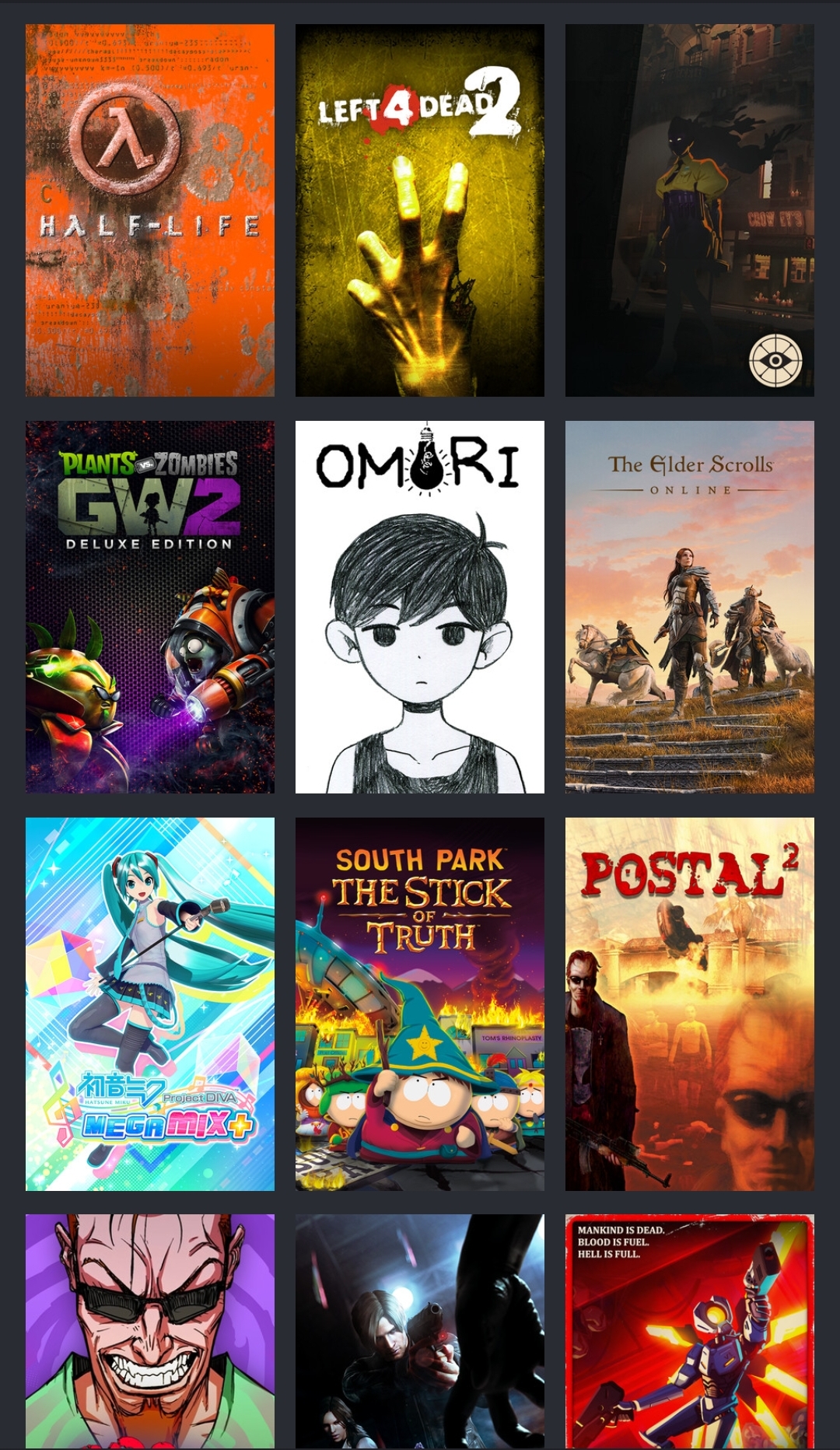This screenshot has height=1450, width=840.
Task: Select the tile with the man aiming a pistol
Action: click(x=420, y=1332)
